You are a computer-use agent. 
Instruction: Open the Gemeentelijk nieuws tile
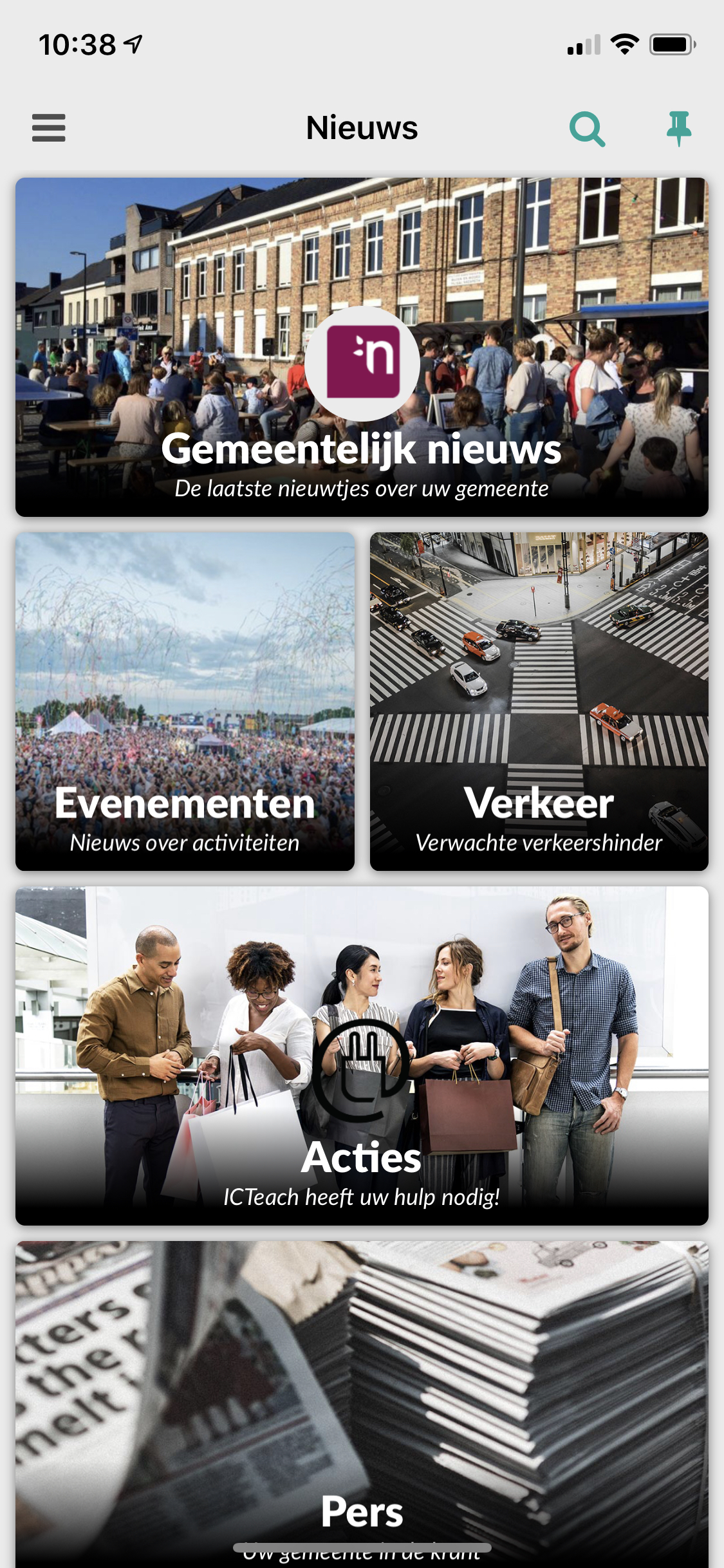362,348
